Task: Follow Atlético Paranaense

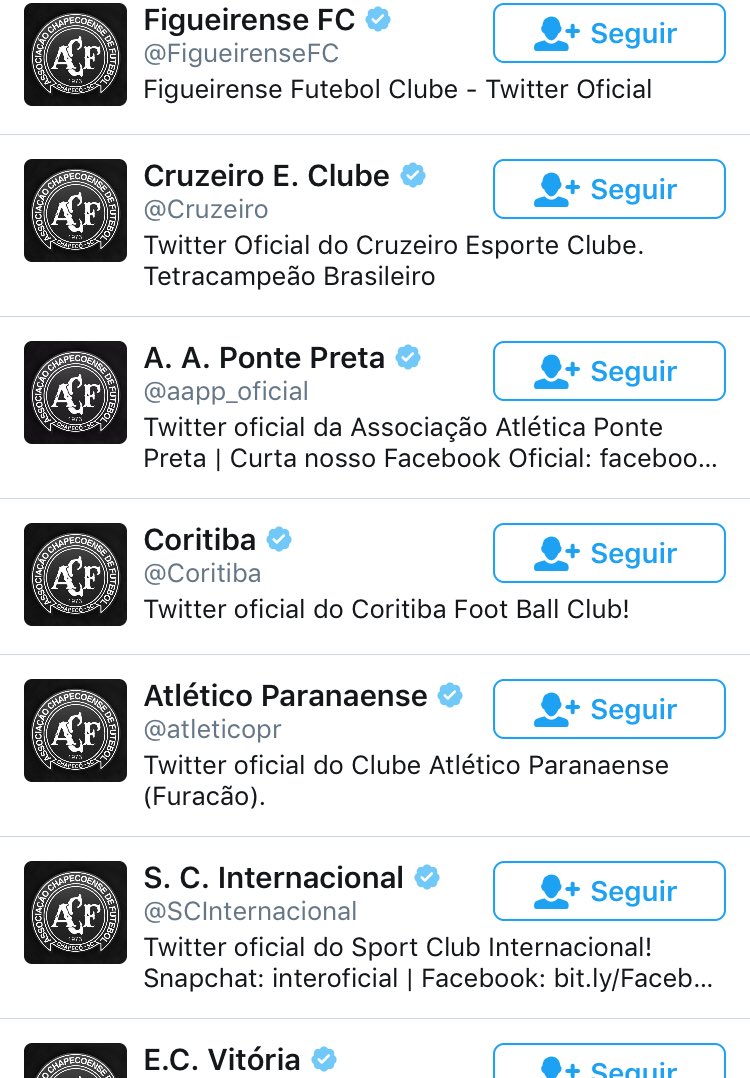Action: tap(608, 709)
